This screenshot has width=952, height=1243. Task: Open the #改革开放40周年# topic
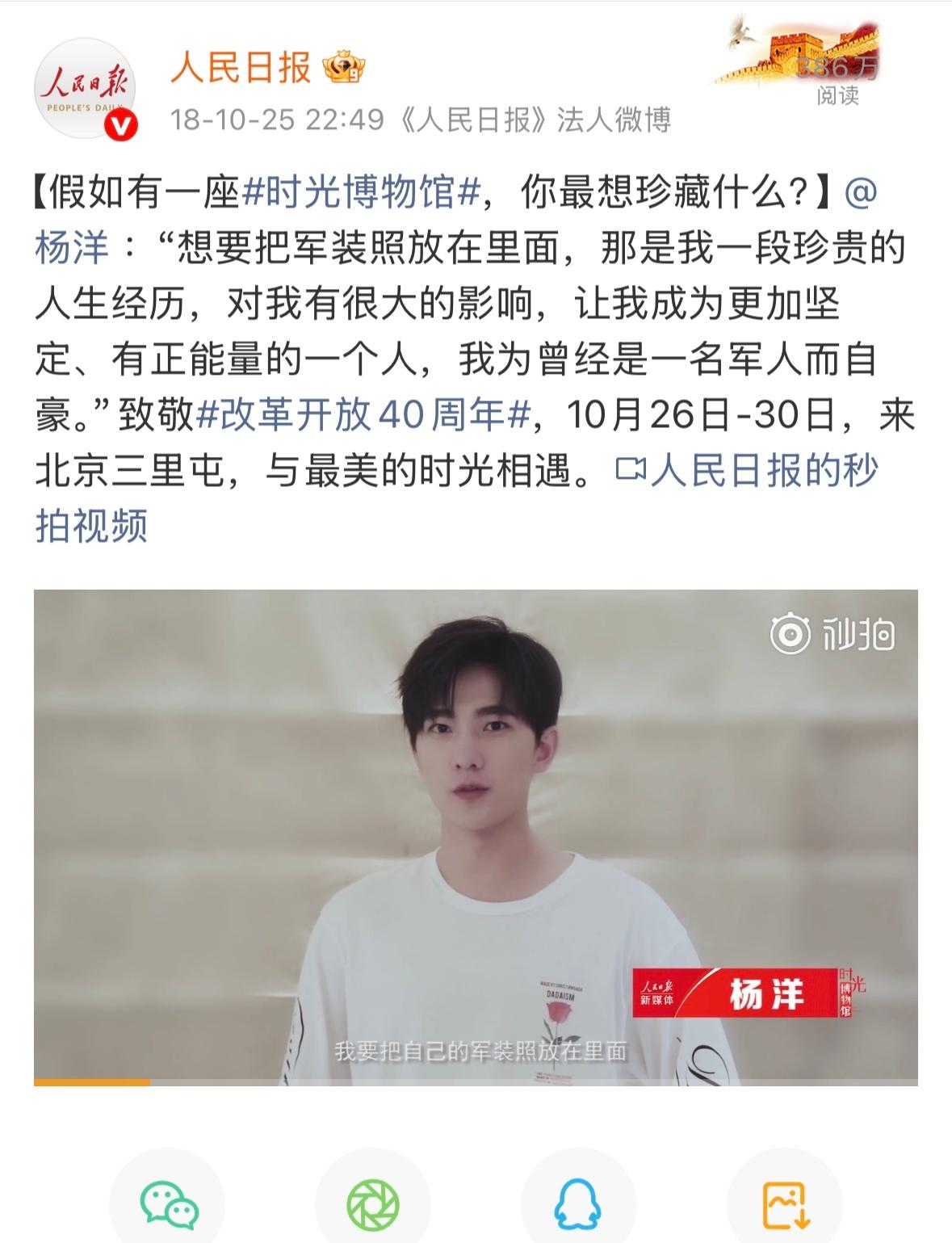click(x=363, y=415)
